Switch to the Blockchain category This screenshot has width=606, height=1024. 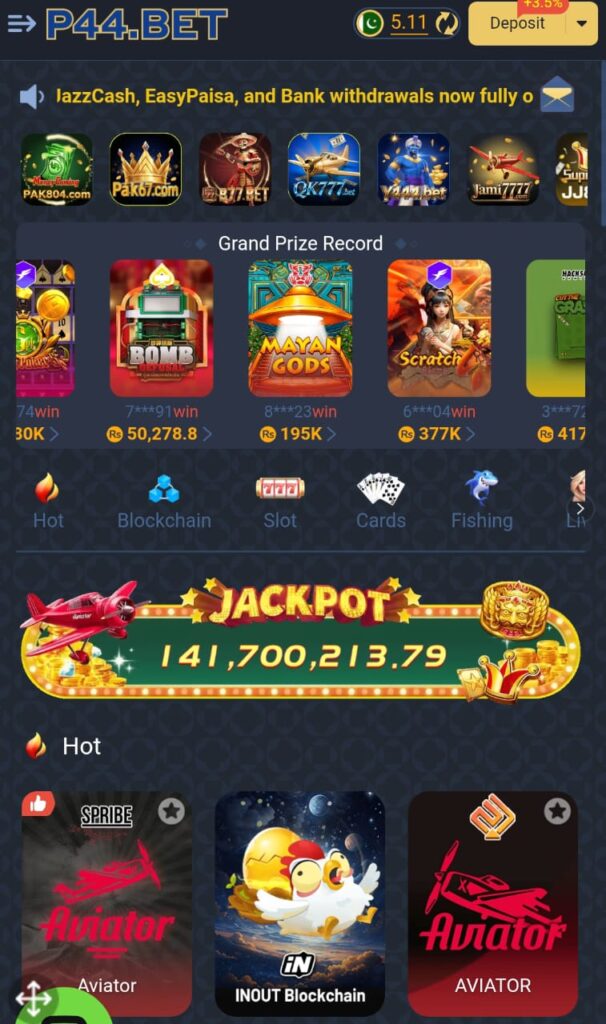(164, 502)
